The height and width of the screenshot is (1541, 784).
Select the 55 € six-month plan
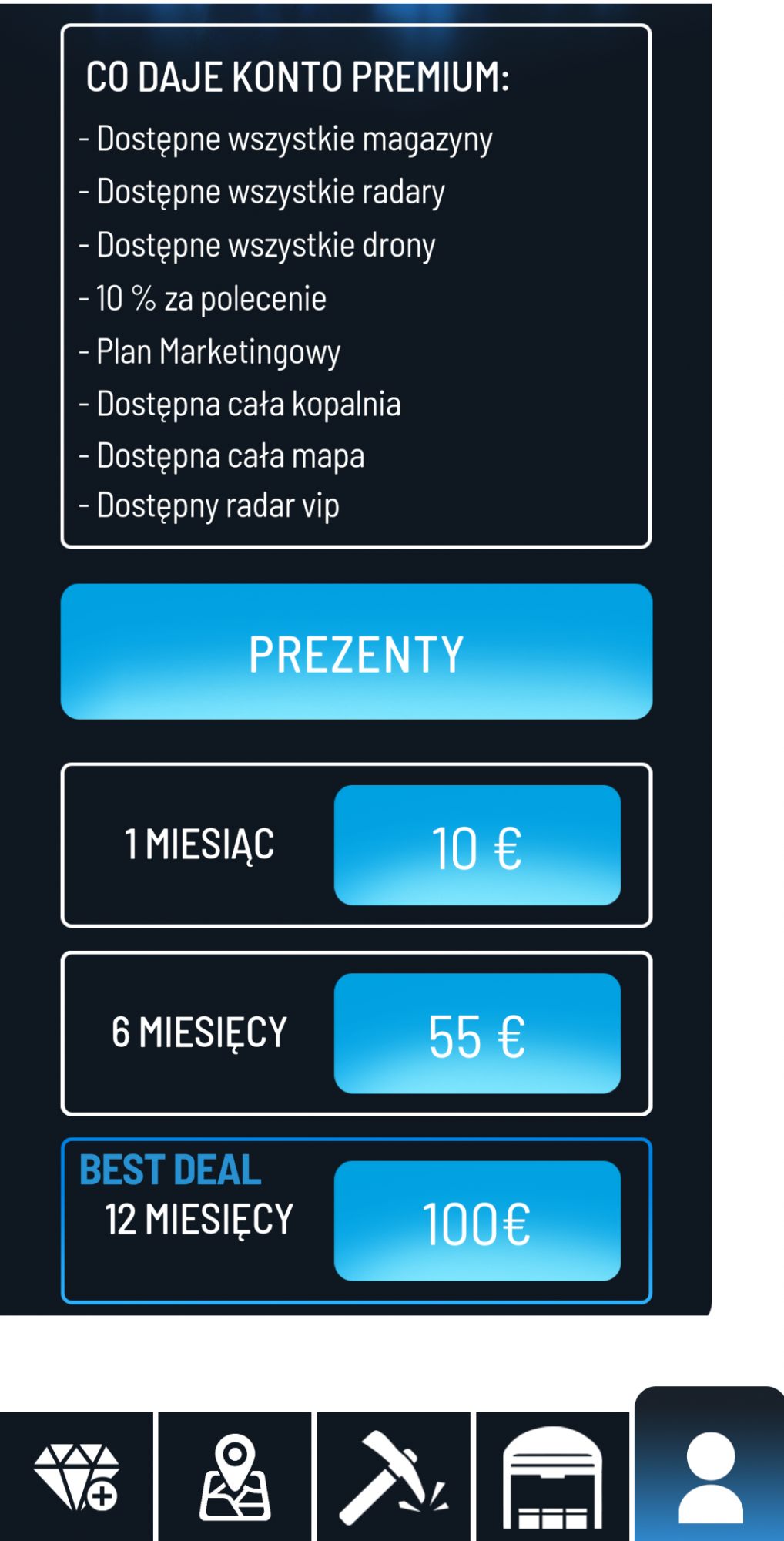click(x=477, y=1033)
